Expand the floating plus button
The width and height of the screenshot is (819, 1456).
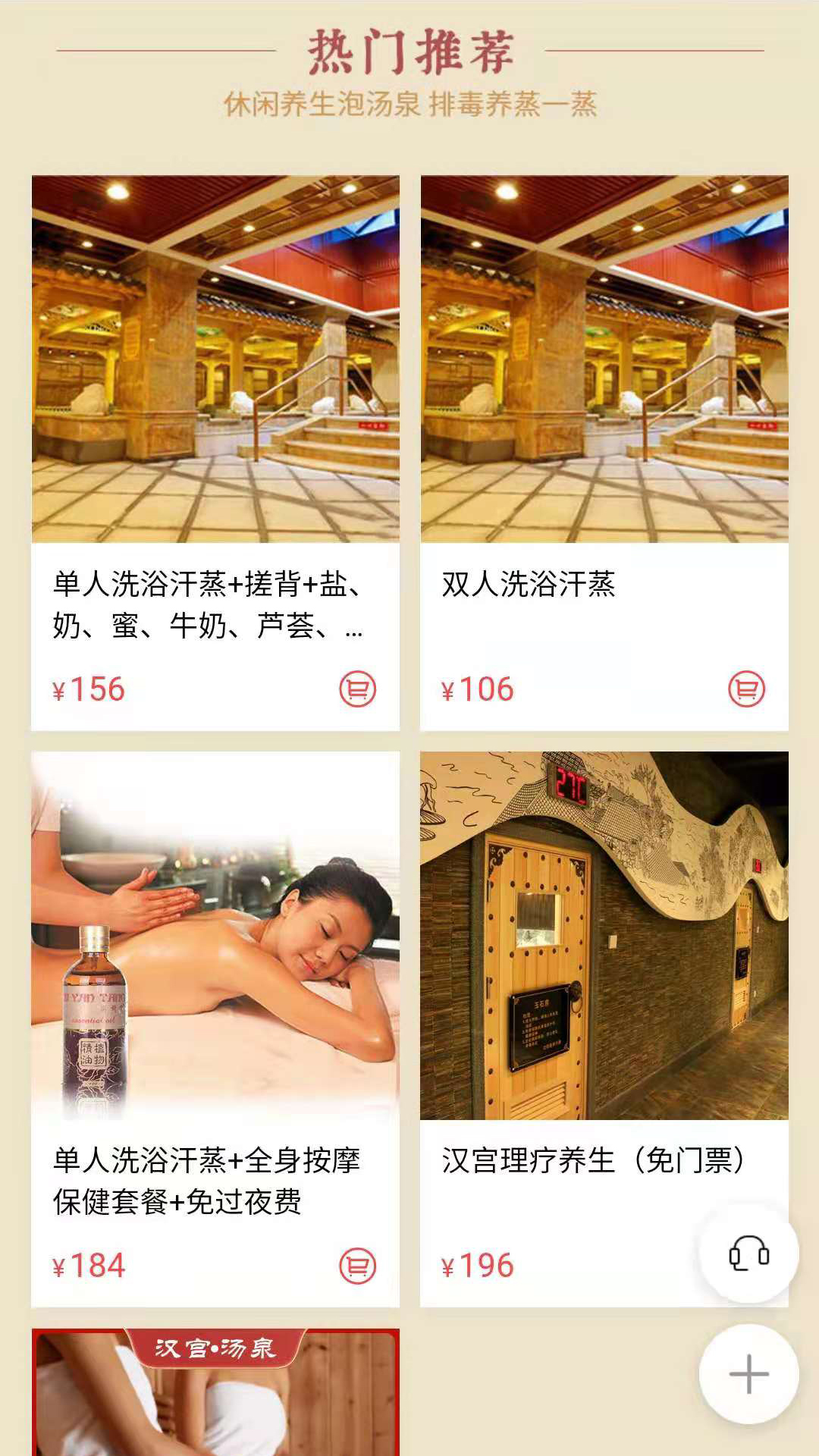tap(748, 1373)
